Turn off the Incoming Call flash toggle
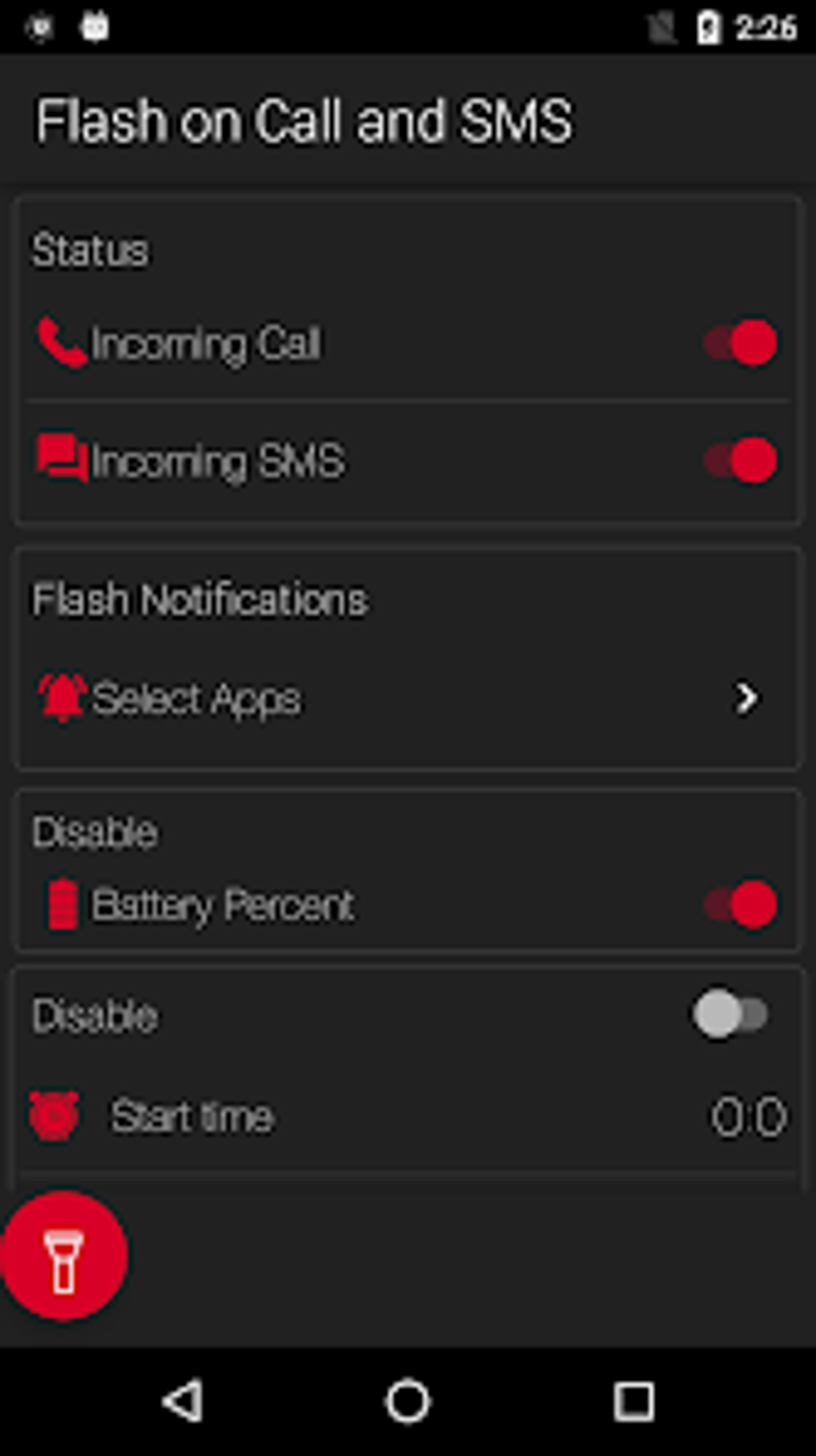The width and height of the screenshot is (816, 1456). coord(740,343)
